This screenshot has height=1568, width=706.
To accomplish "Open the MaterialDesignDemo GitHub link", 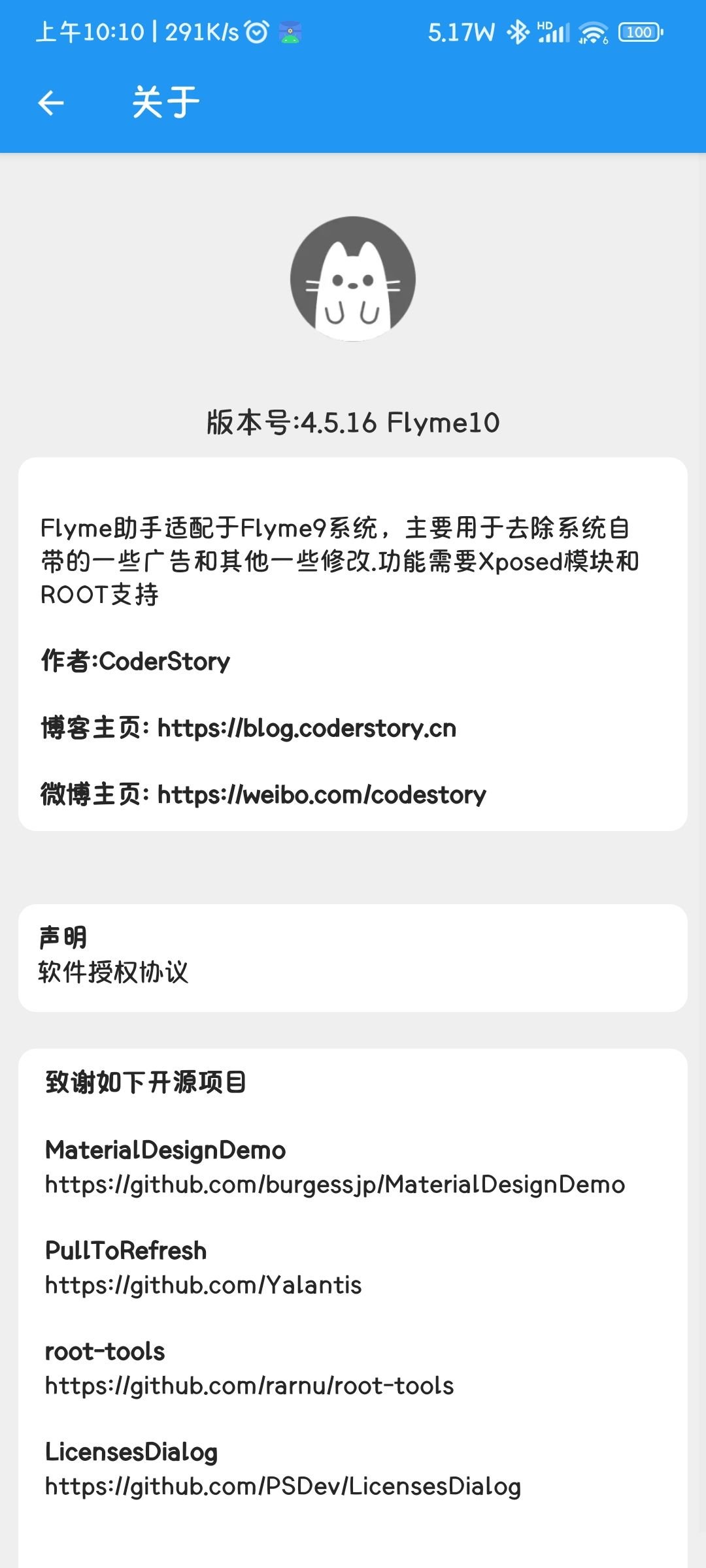I will click(x=335, y=1184).
